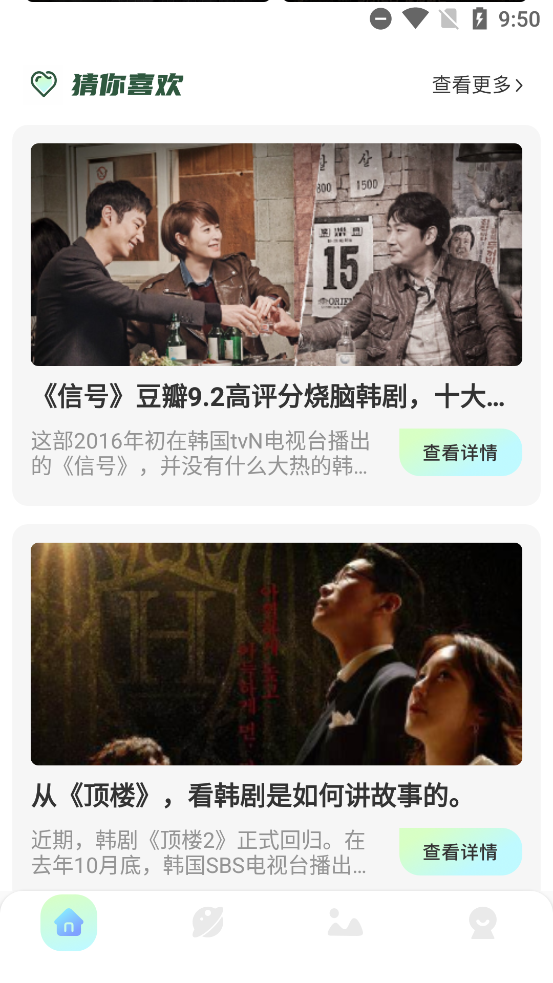The width and height of the screenshot is (553, 983).
Task: Open the 《信号》 drama article card
Action: tap(276, 315)
